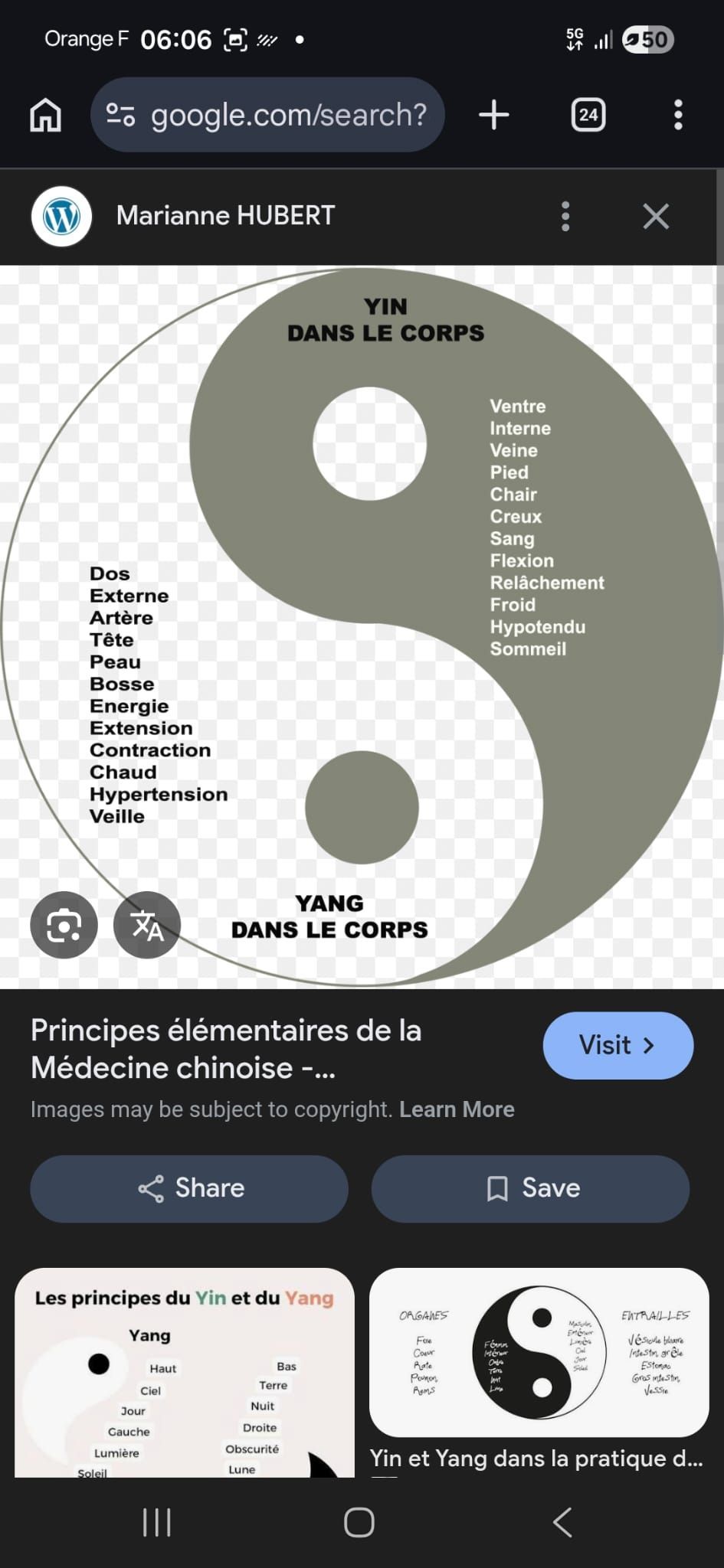Open image options next to Marianne HUBERT
The image size is (724, 1568).
pos(565,217)
